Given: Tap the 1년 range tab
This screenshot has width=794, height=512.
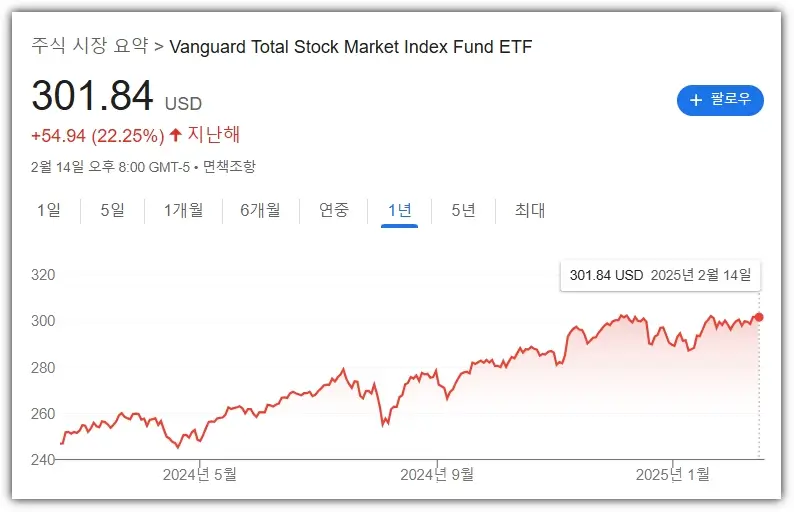Looking at the screenshot, I should (399, 211).
